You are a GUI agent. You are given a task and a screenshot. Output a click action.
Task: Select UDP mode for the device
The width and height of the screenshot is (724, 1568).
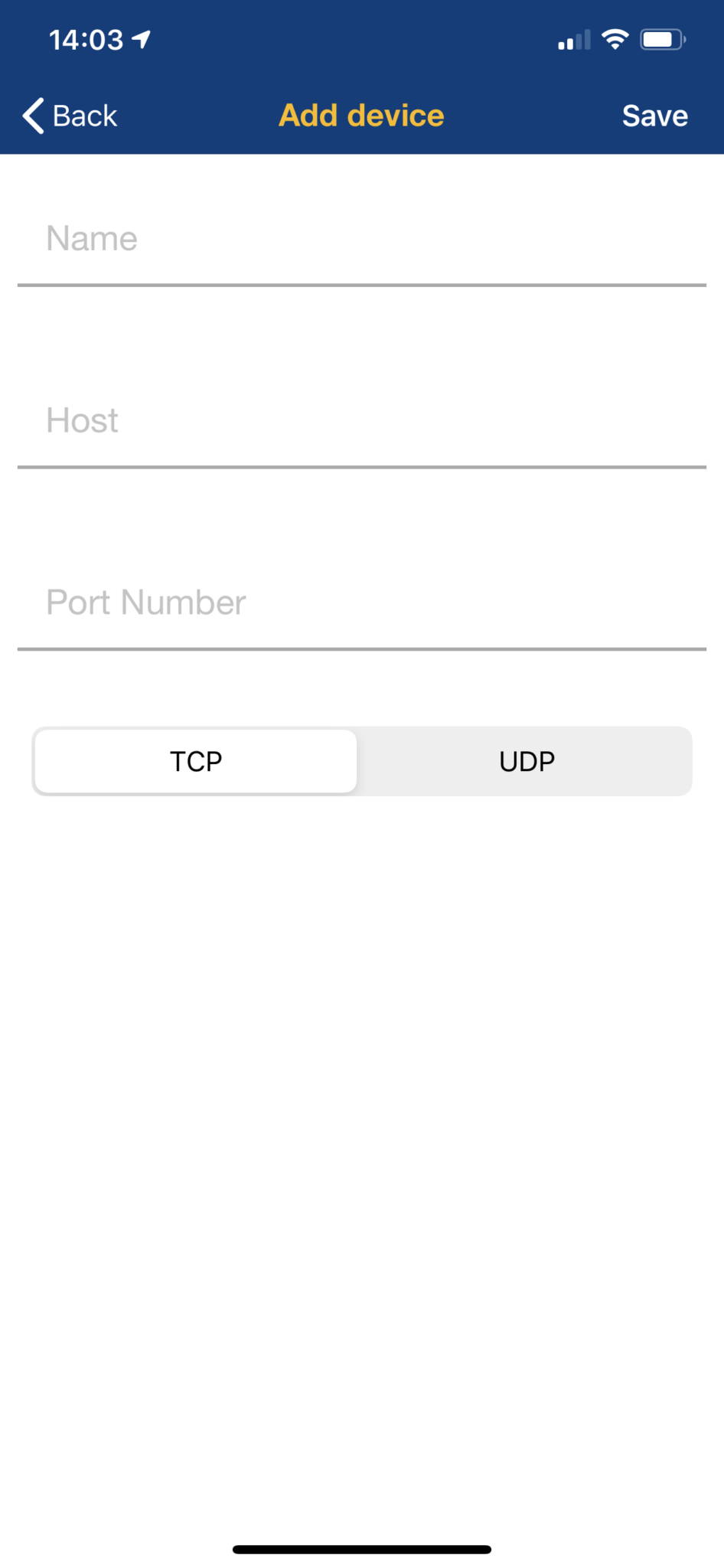[527, 760]
